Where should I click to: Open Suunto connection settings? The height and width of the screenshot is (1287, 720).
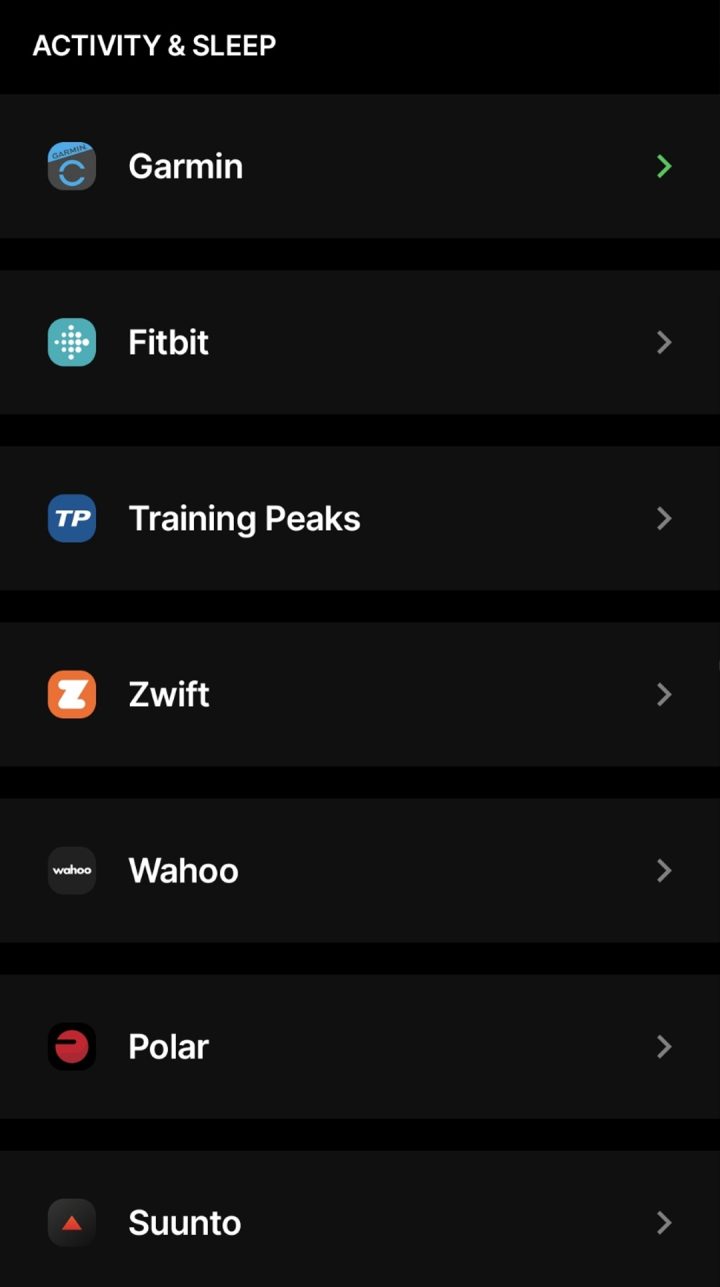pyautogui.click(x=360, y=1222)
